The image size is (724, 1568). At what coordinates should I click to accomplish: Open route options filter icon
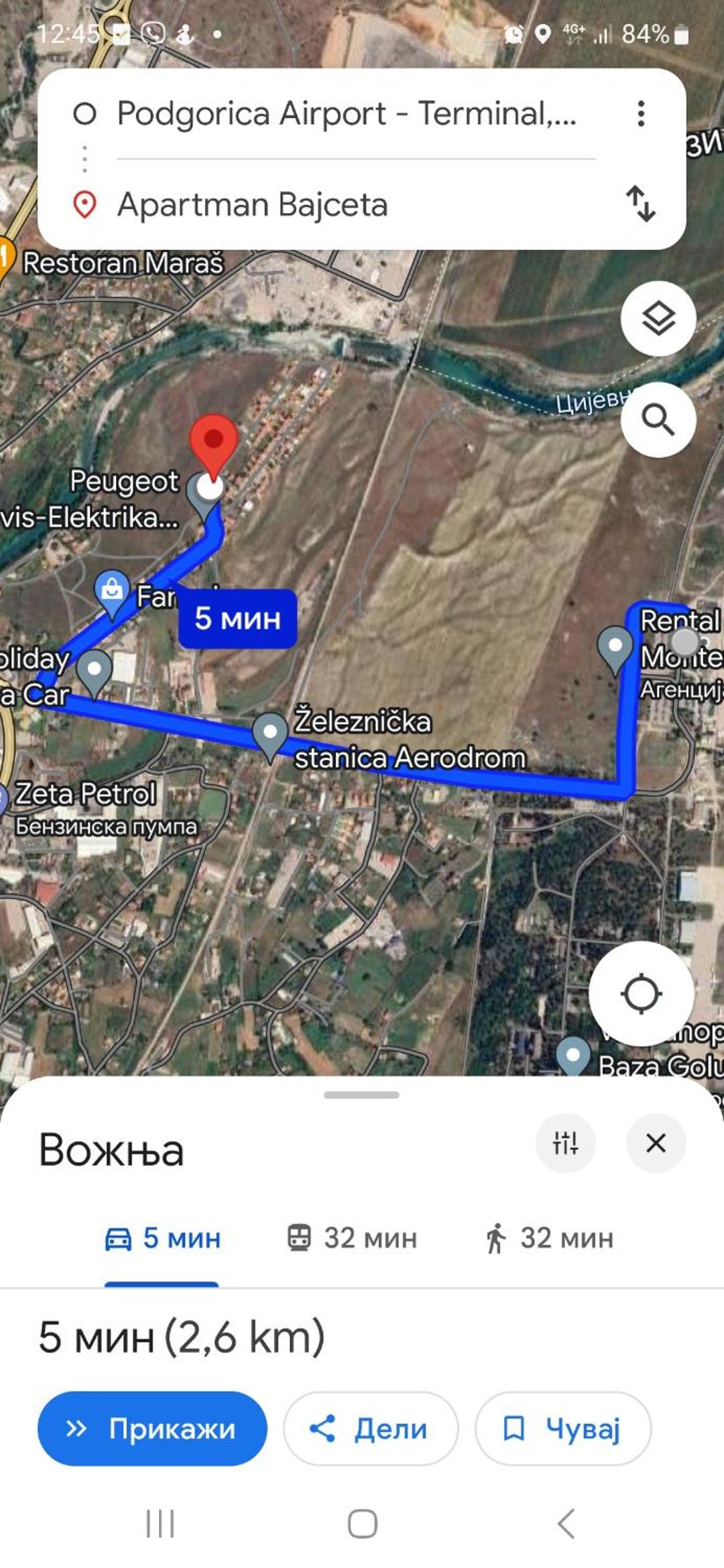point(565,1142)
